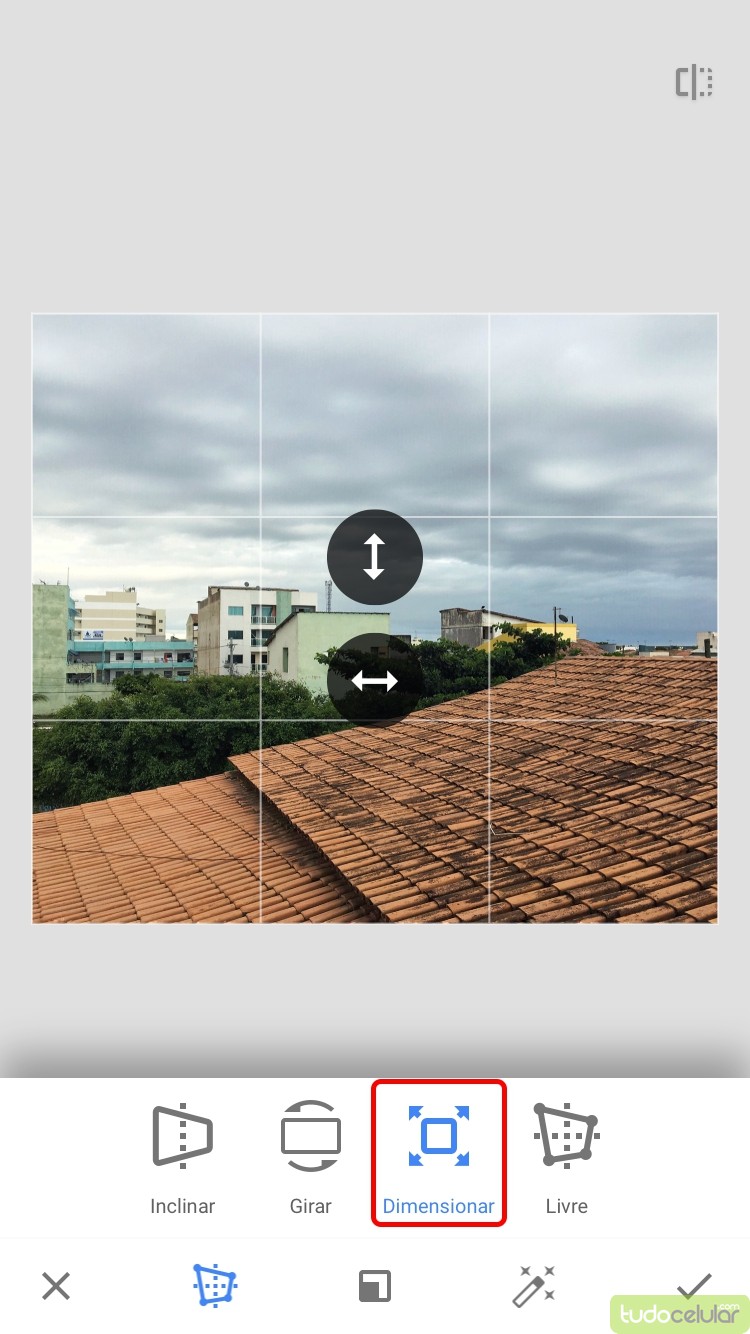The height and width of the screenshot is (1334, 750).
Task: Tap the vertical scale arrow handle
Action: click(x=375, y=557)
